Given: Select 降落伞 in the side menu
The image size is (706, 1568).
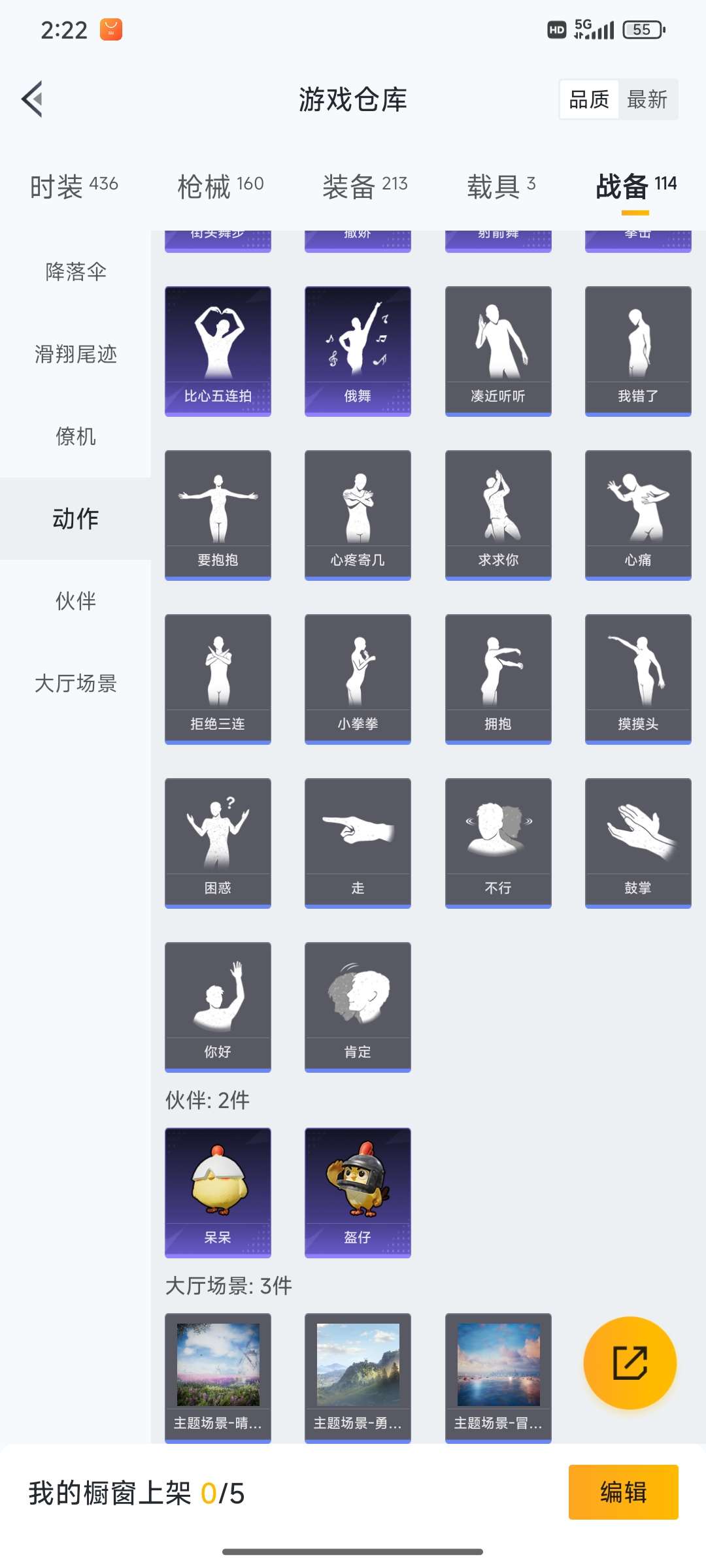Looking at the screenshot, I should pos(76,272).
